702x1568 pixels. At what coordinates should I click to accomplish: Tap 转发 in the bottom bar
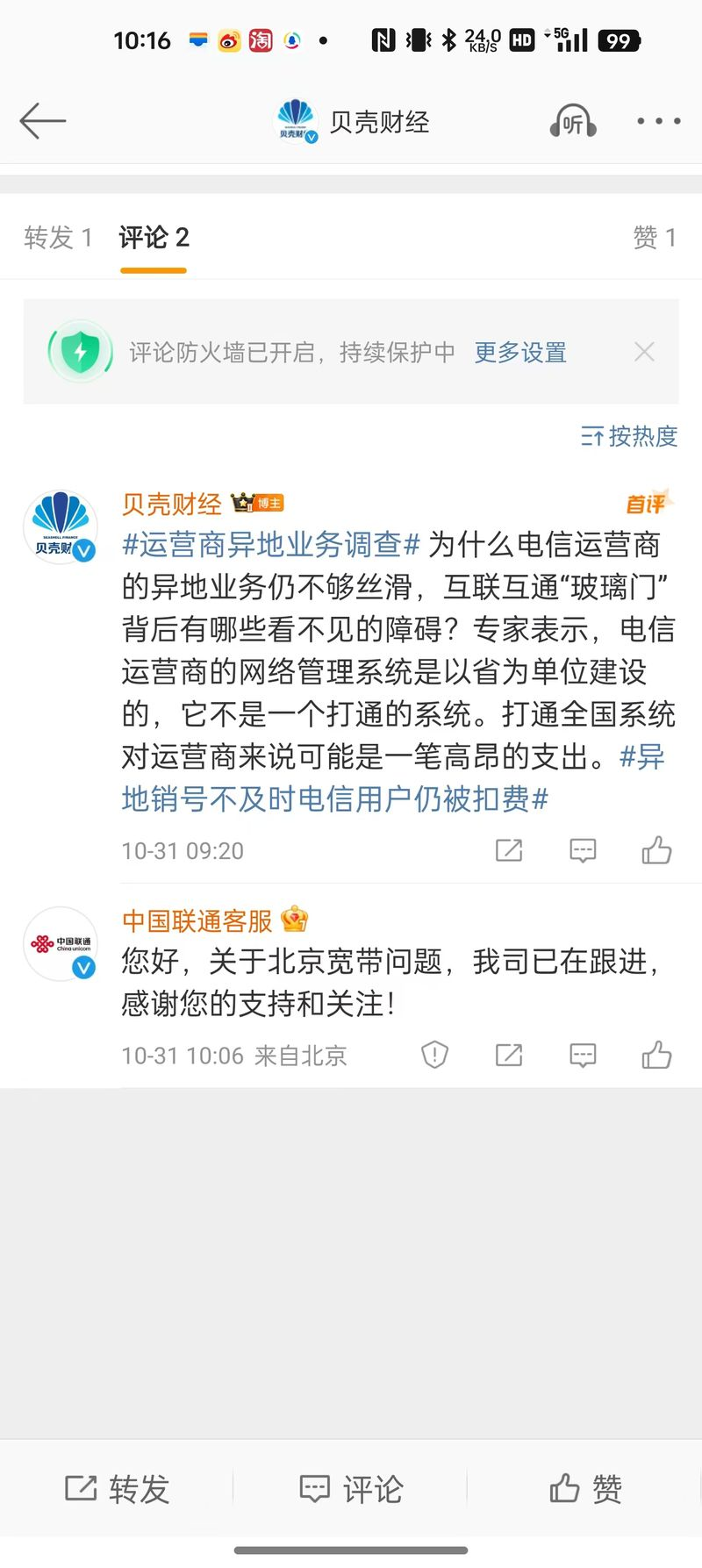pos(118,1489)
